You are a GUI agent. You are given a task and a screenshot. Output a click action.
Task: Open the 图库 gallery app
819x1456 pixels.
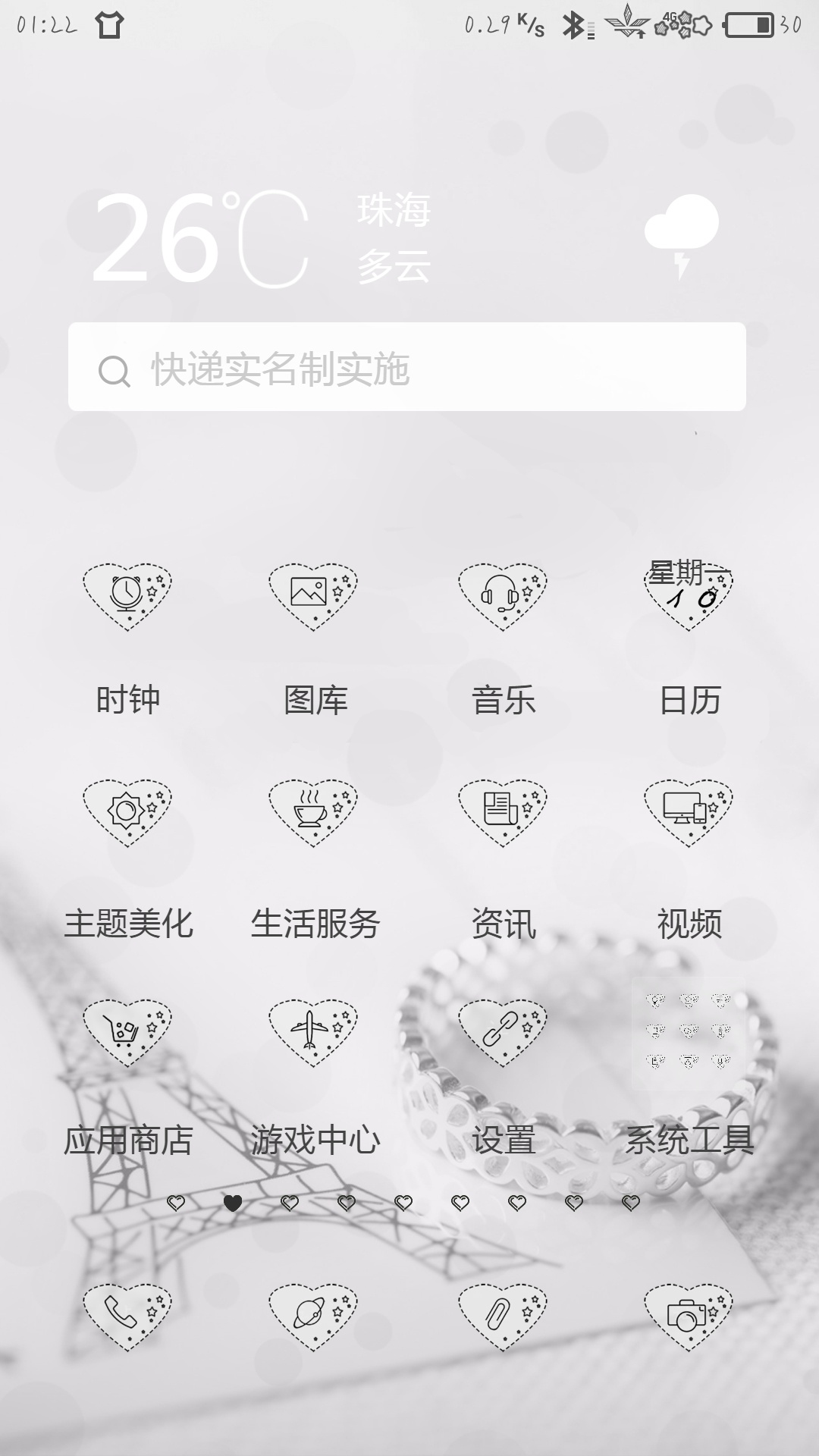tap(313, 598)
